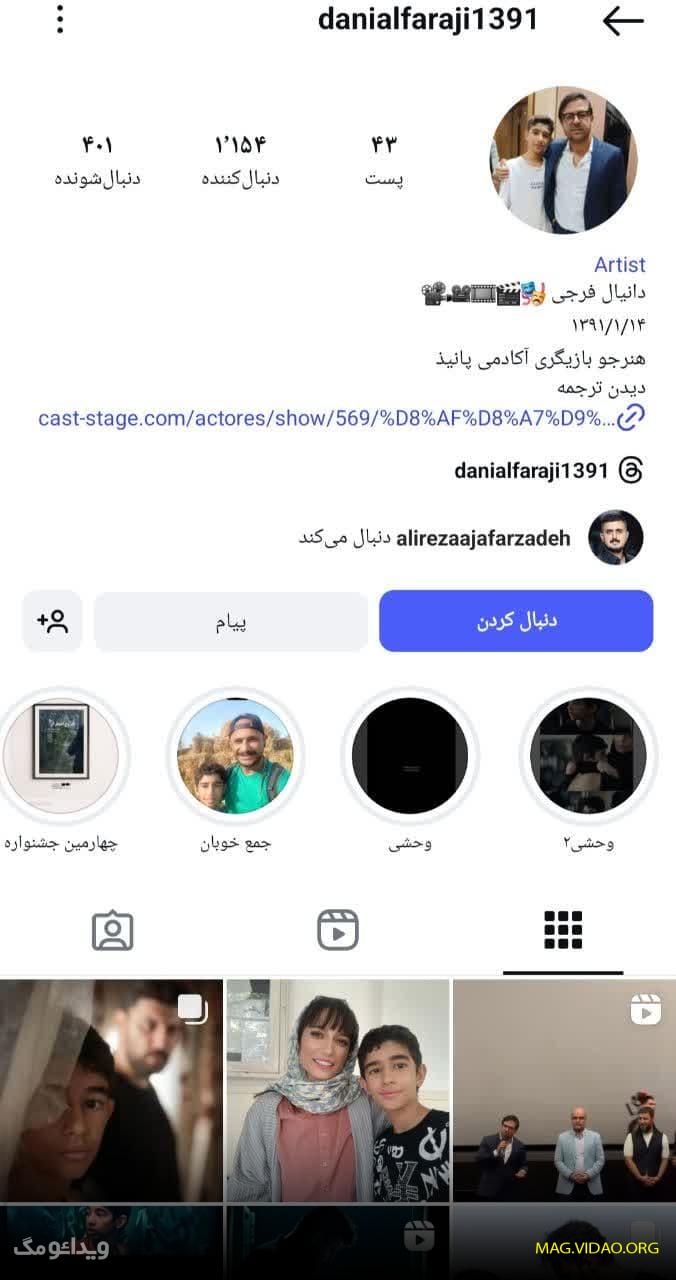Open the وحشی۲ story highlight
This screenshot has width=676, height=1280.
588,756
